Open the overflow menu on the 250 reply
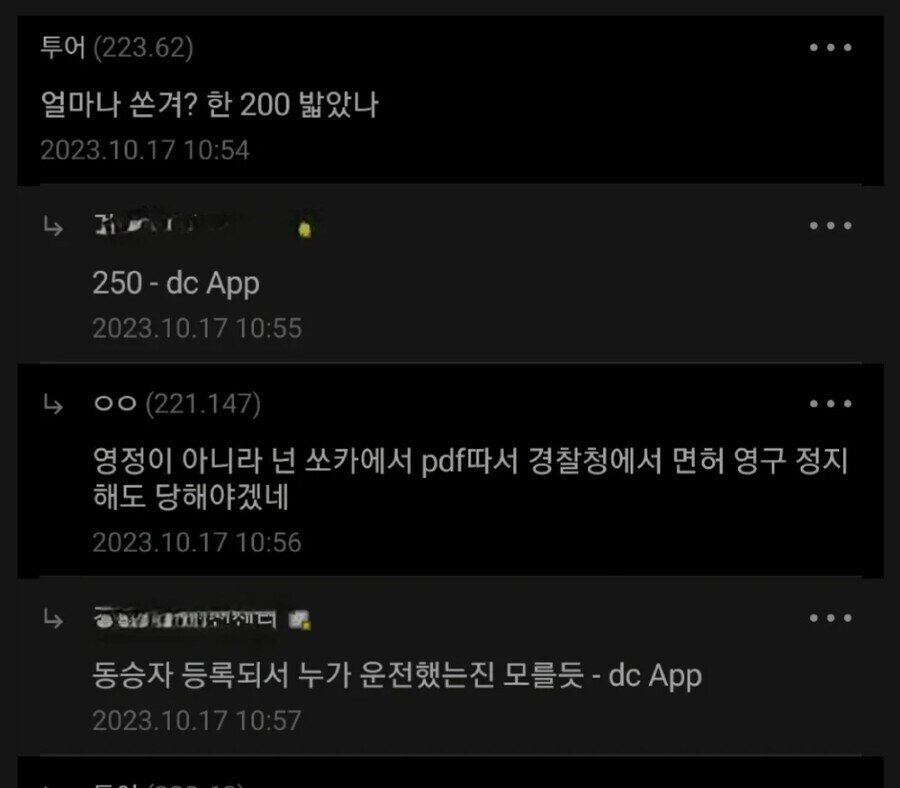 coord(830,226)
